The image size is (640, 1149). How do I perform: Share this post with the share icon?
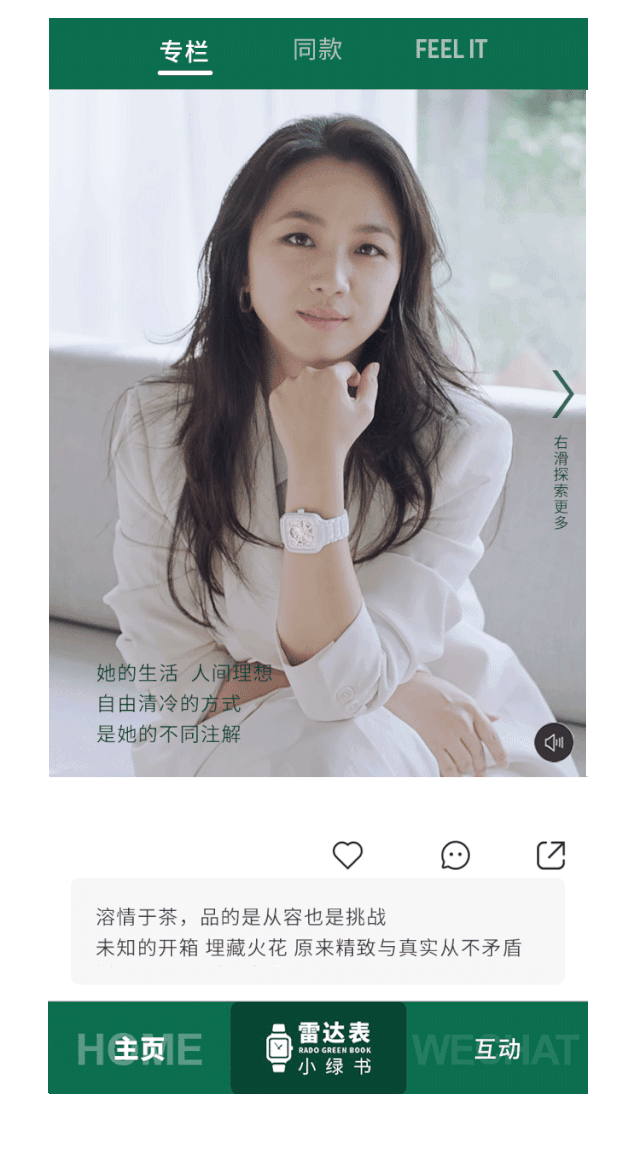[551, 855]
